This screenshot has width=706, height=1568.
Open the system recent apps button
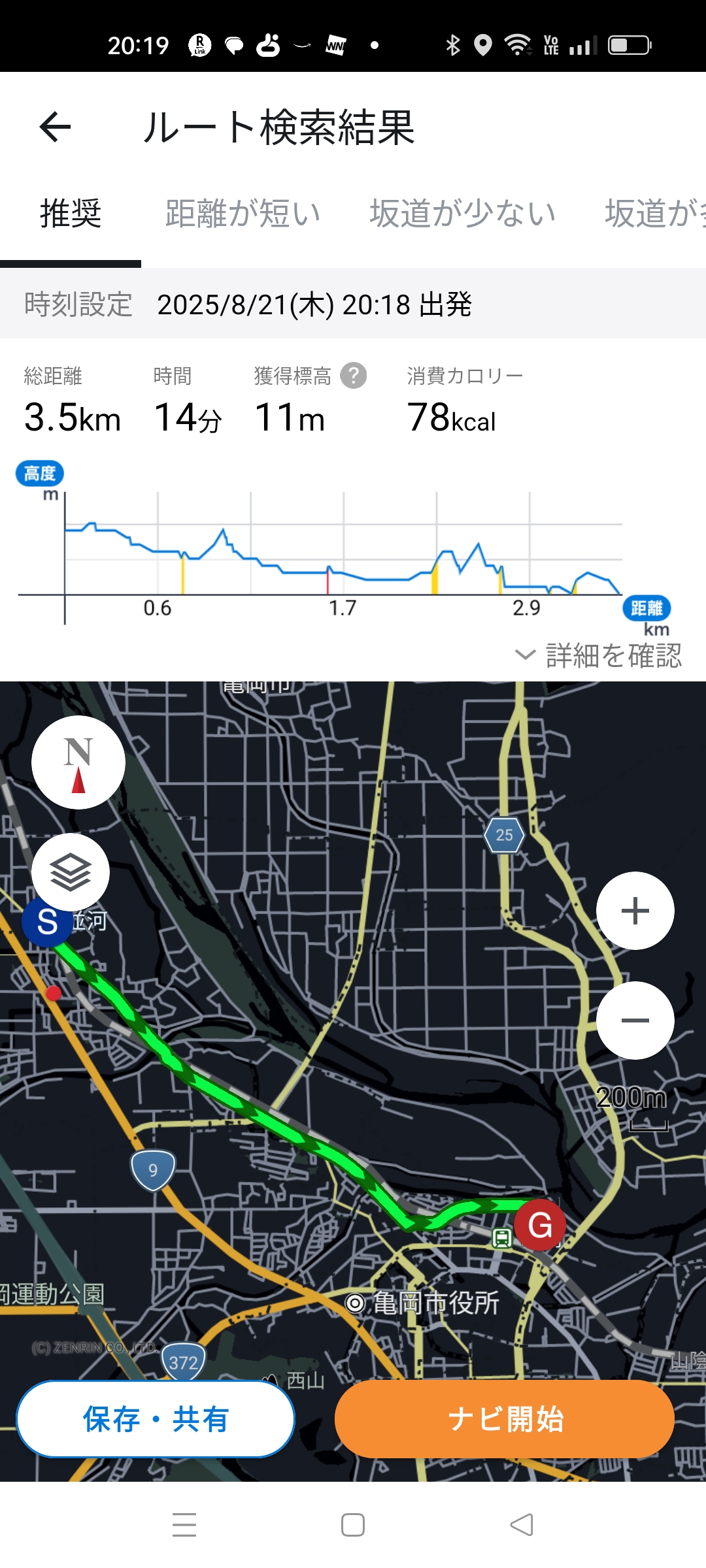pos(184,1525)
